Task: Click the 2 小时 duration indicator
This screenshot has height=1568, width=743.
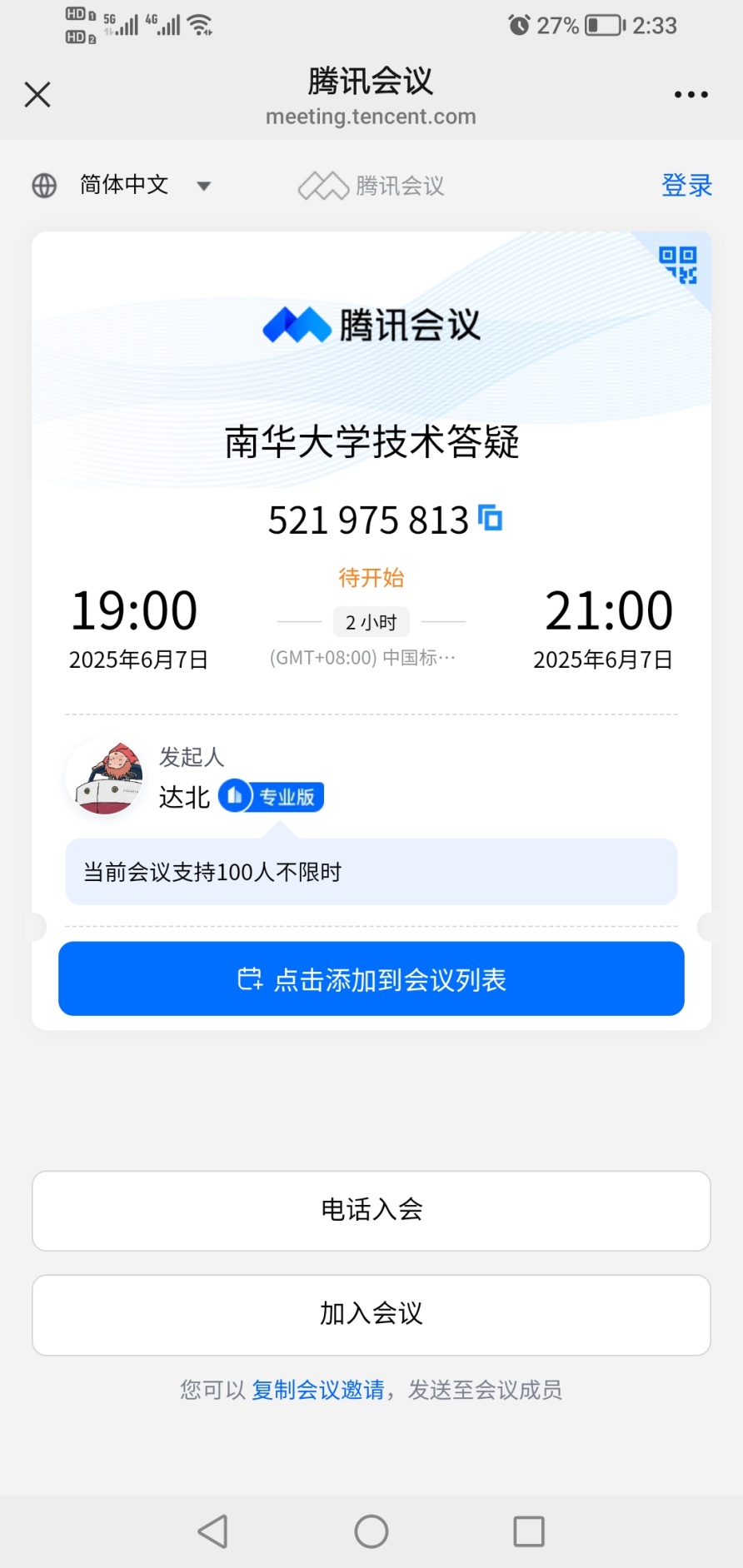Action: tap(371, 621)
